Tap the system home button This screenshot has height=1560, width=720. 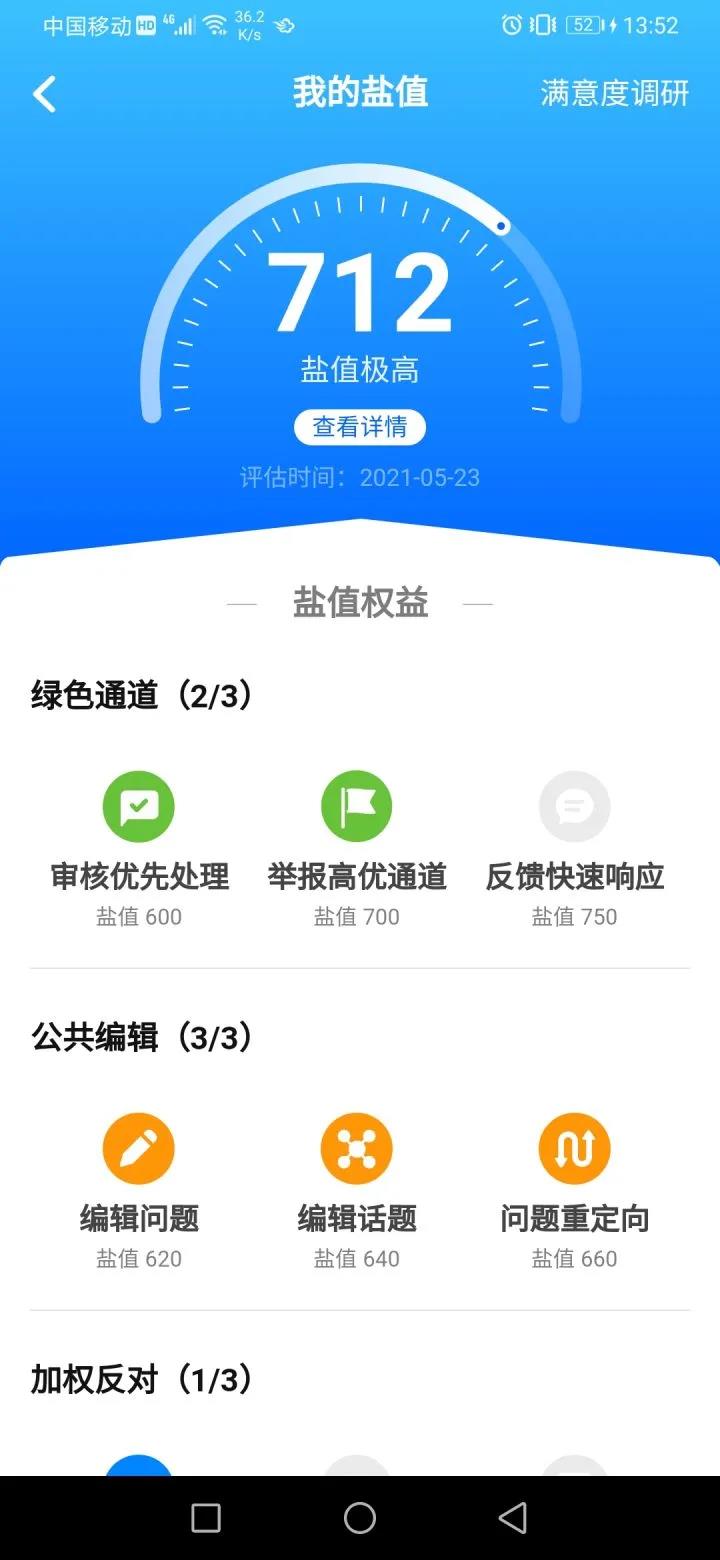360,1518
